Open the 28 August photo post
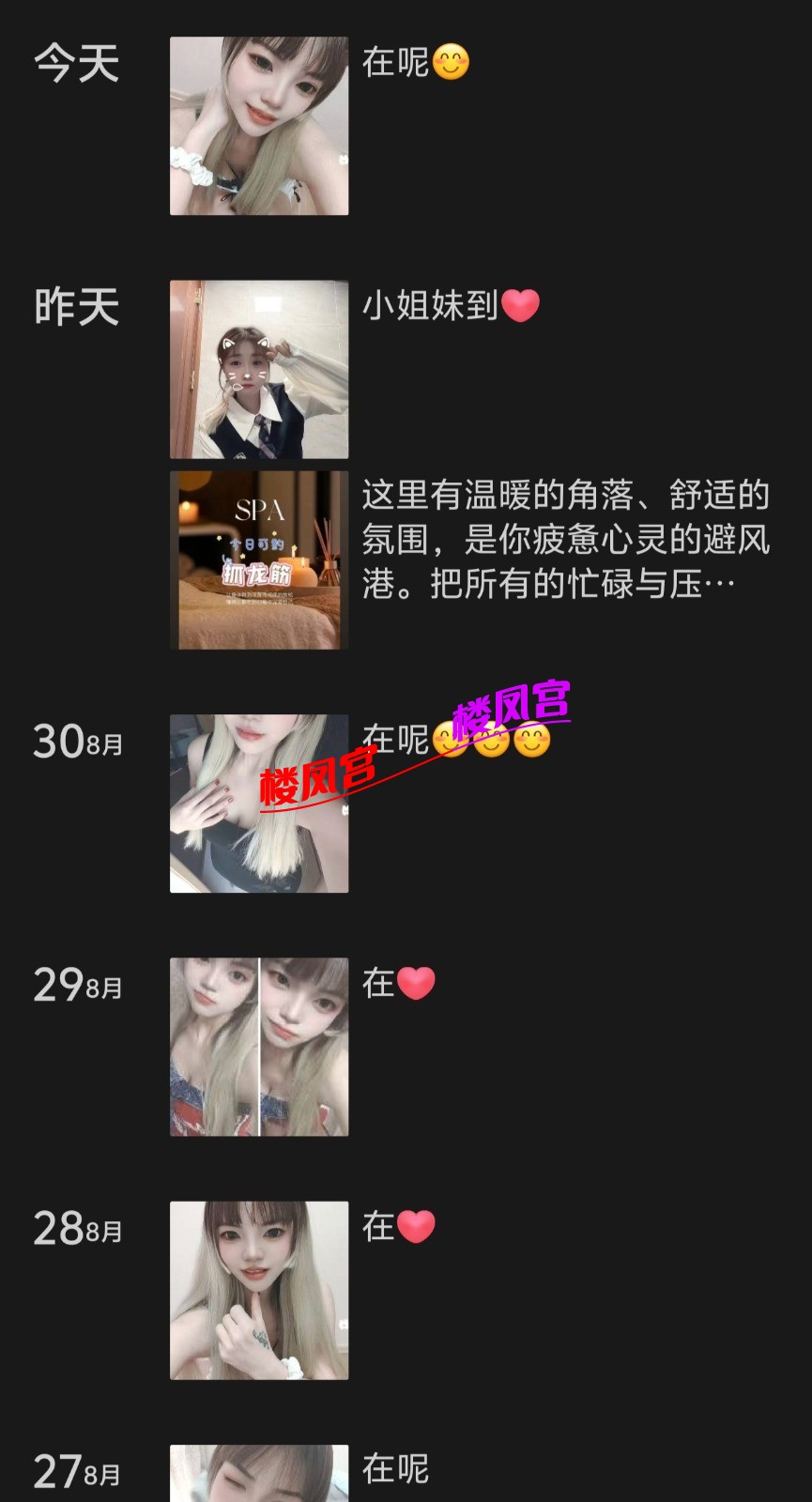 259,1290
